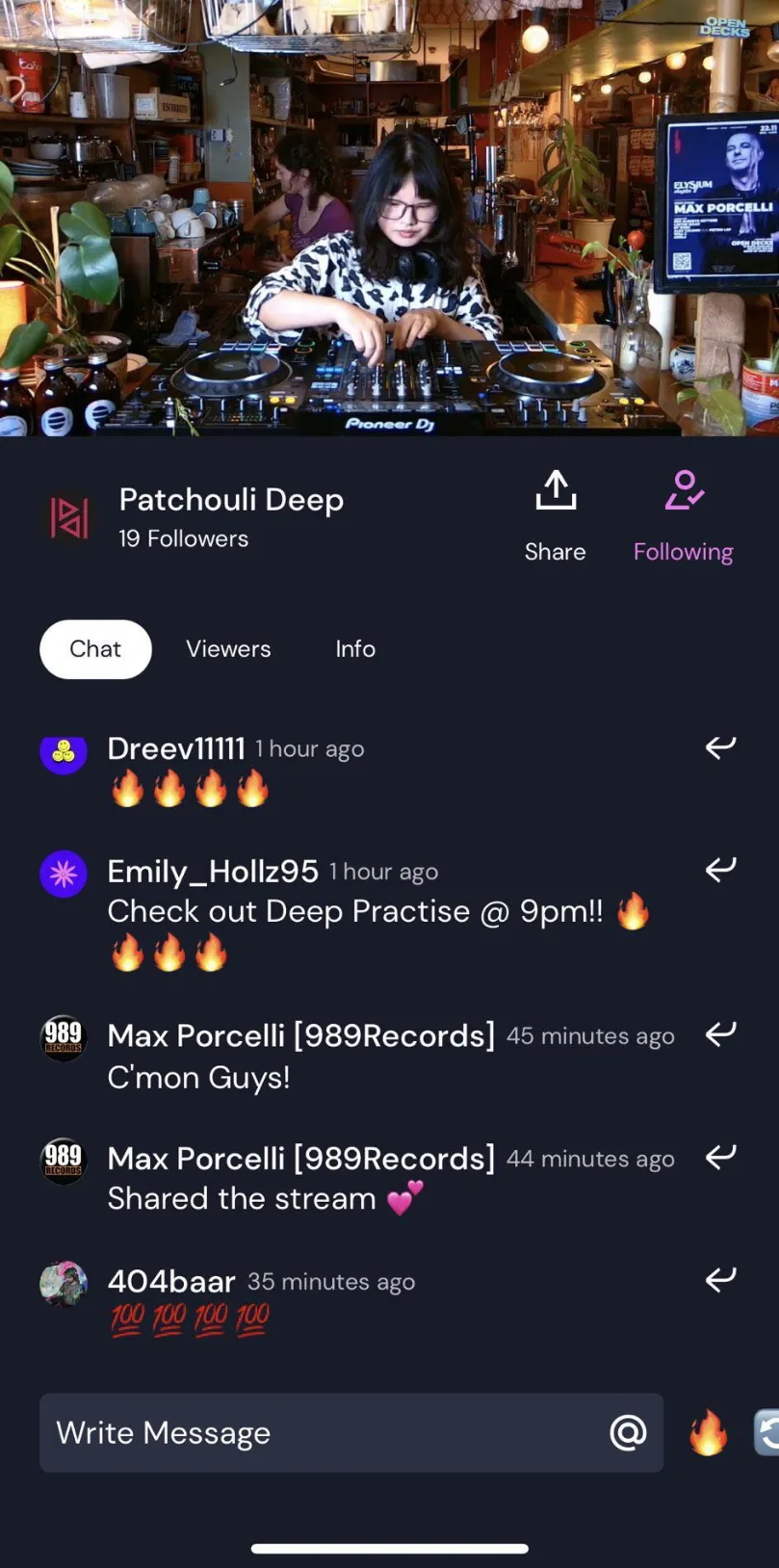Image resolution: width=779 pixels, height=1568 pixels.
Task: Tap the live stream video
Action: click(x=389, y=218)
